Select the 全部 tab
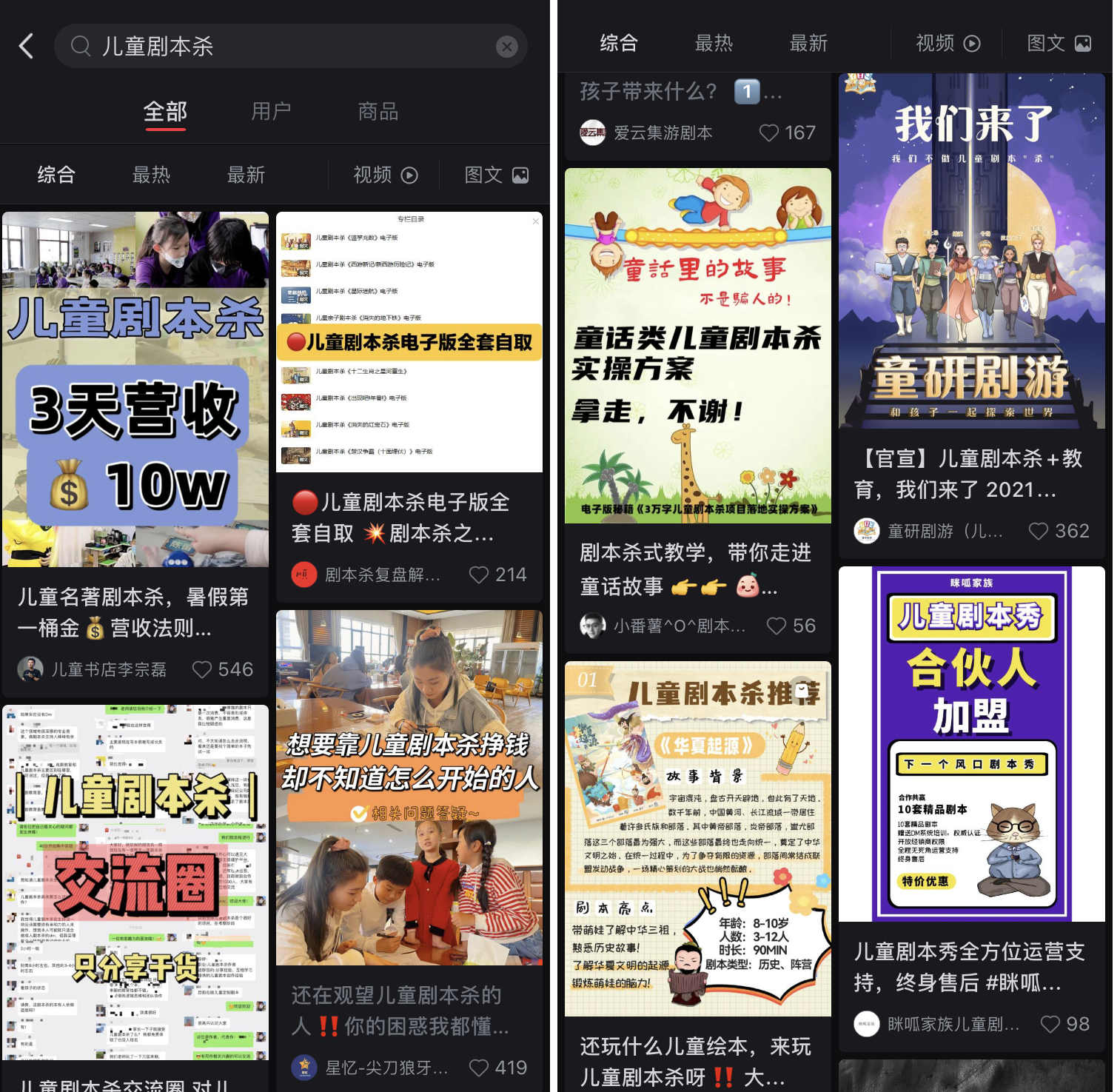 click(165, 112)
